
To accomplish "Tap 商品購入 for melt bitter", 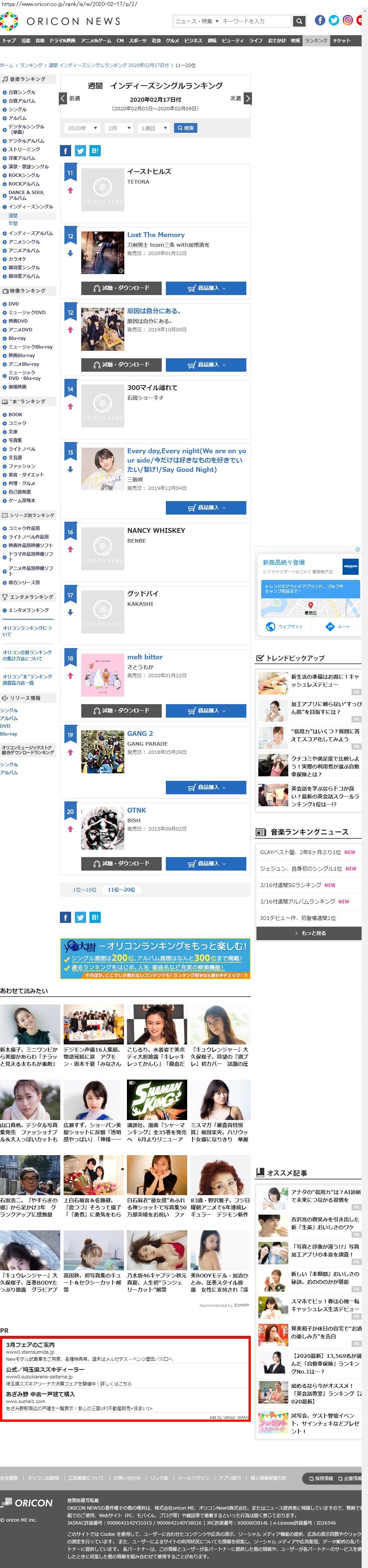I will [x=206, y=711].
